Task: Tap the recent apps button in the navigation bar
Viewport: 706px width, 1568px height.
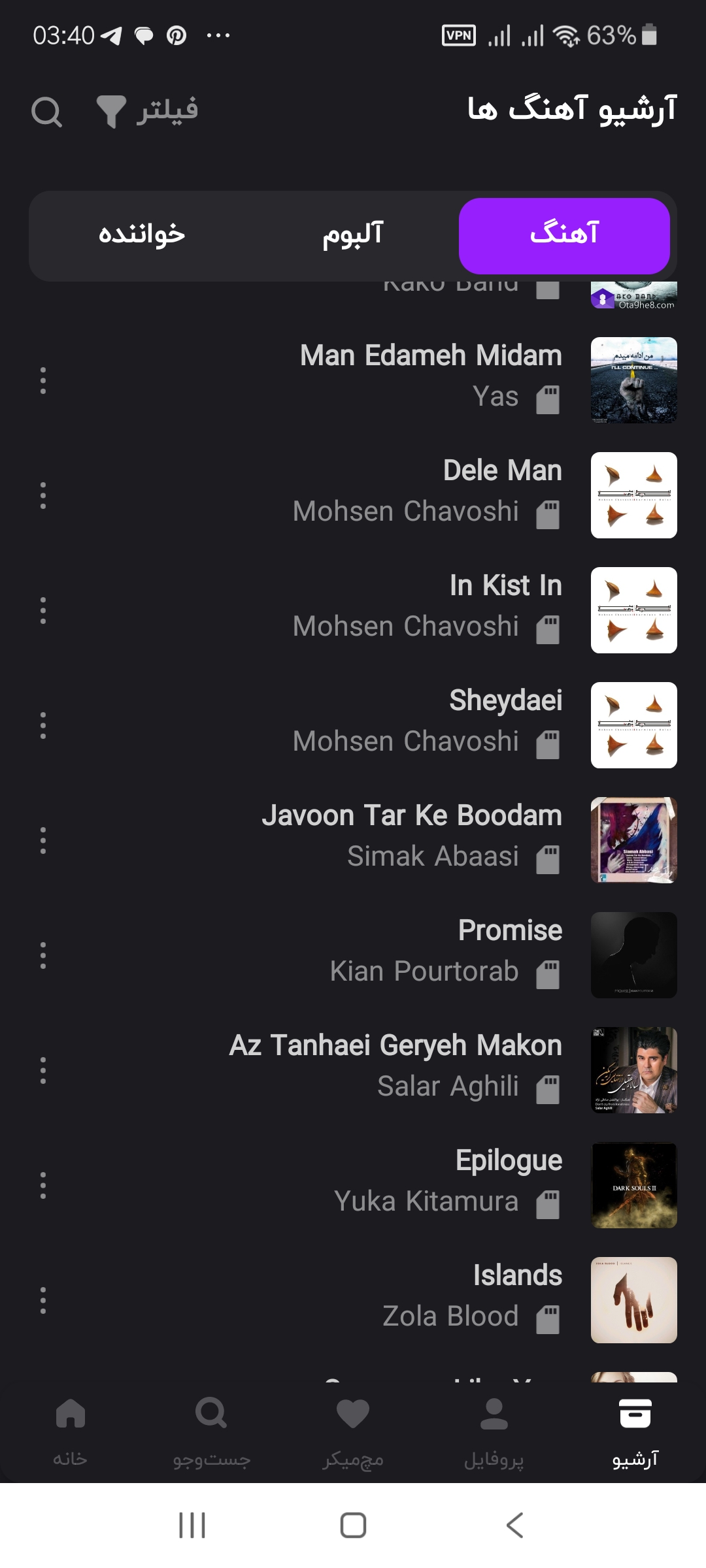Action: [x=191, y=1526]
